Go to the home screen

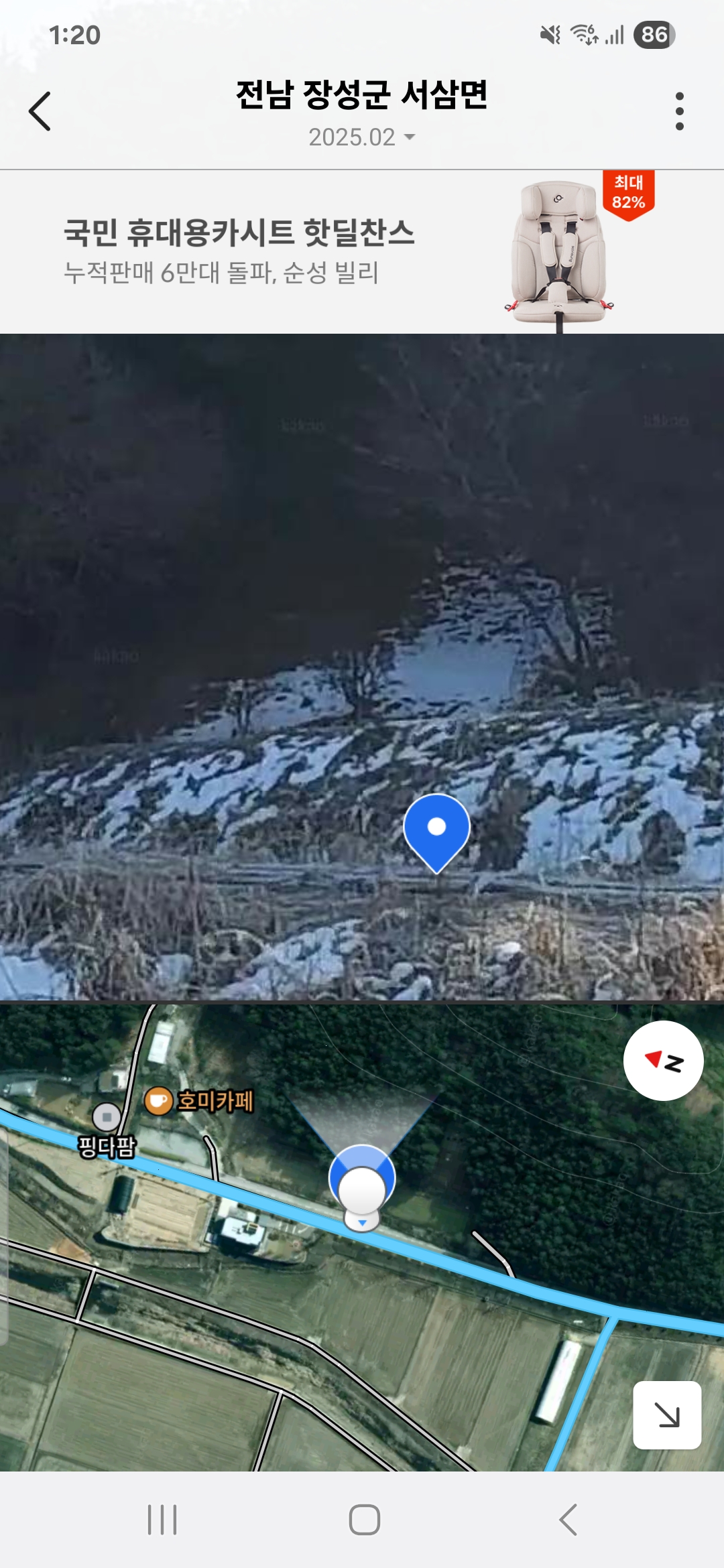click(x=364, y=1519)
